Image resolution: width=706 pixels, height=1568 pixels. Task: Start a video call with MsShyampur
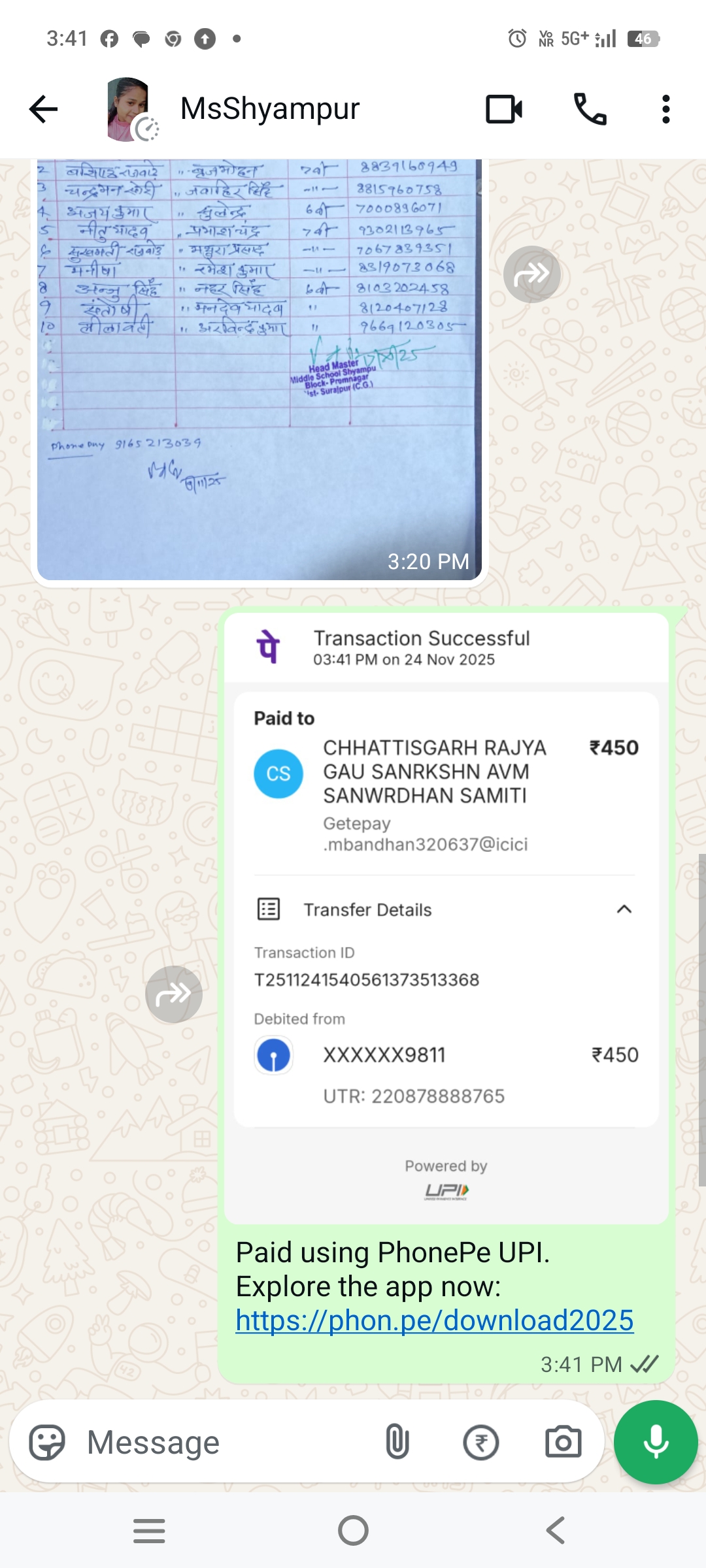(x=504, y=109)
